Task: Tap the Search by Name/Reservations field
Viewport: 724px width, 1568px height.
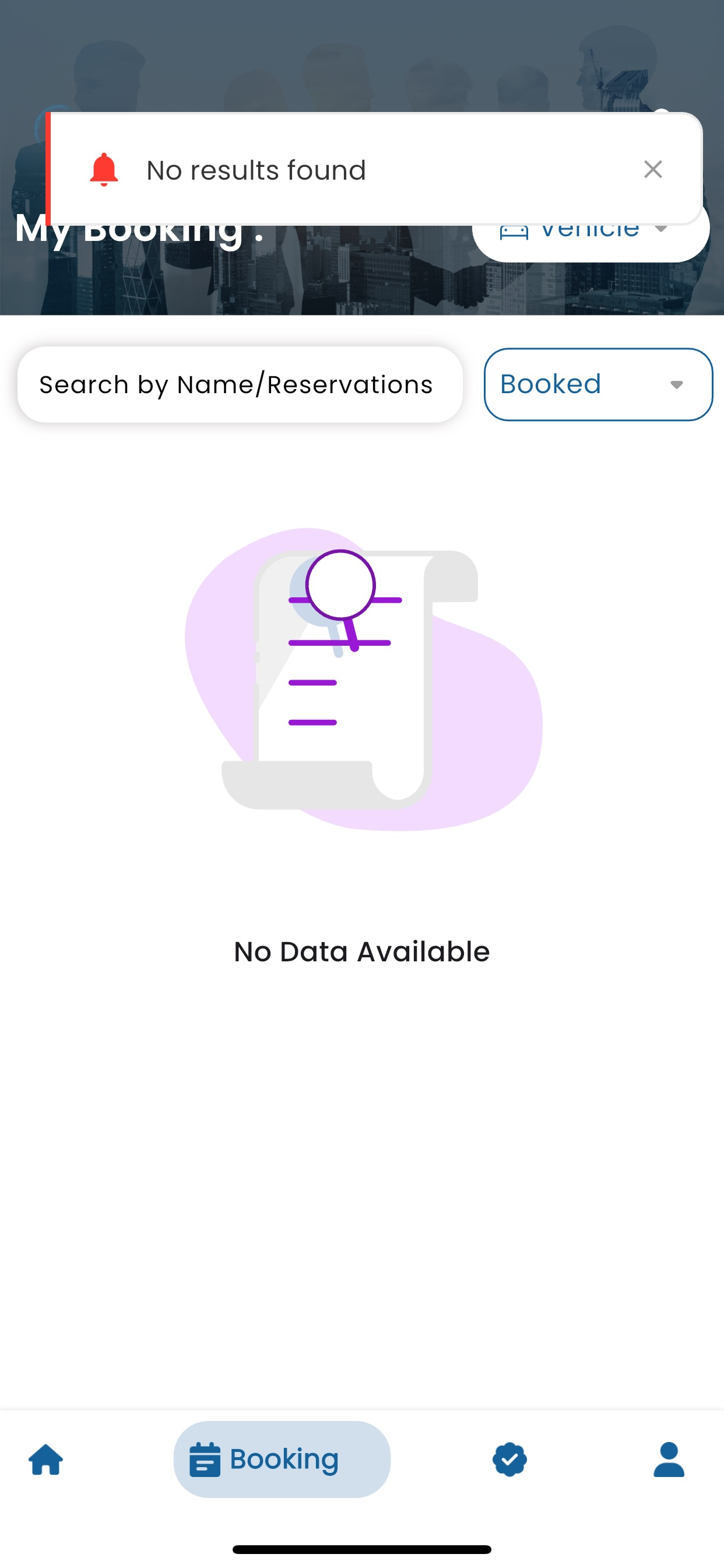Action: (240, 384)
